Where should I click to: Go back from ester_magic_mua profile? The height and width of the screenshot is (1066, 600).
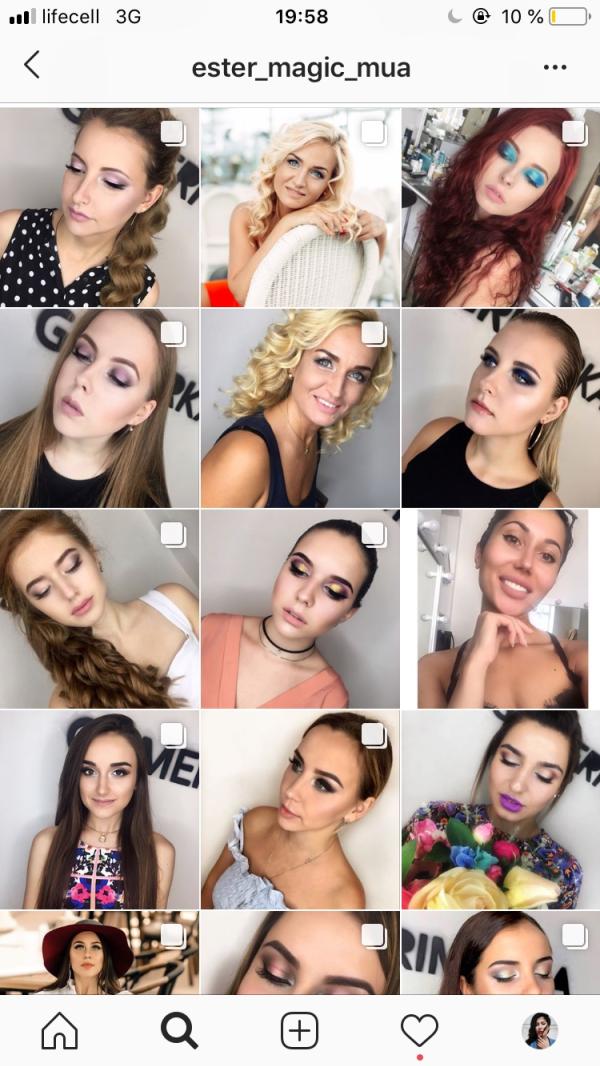click(x=32, y=66)
